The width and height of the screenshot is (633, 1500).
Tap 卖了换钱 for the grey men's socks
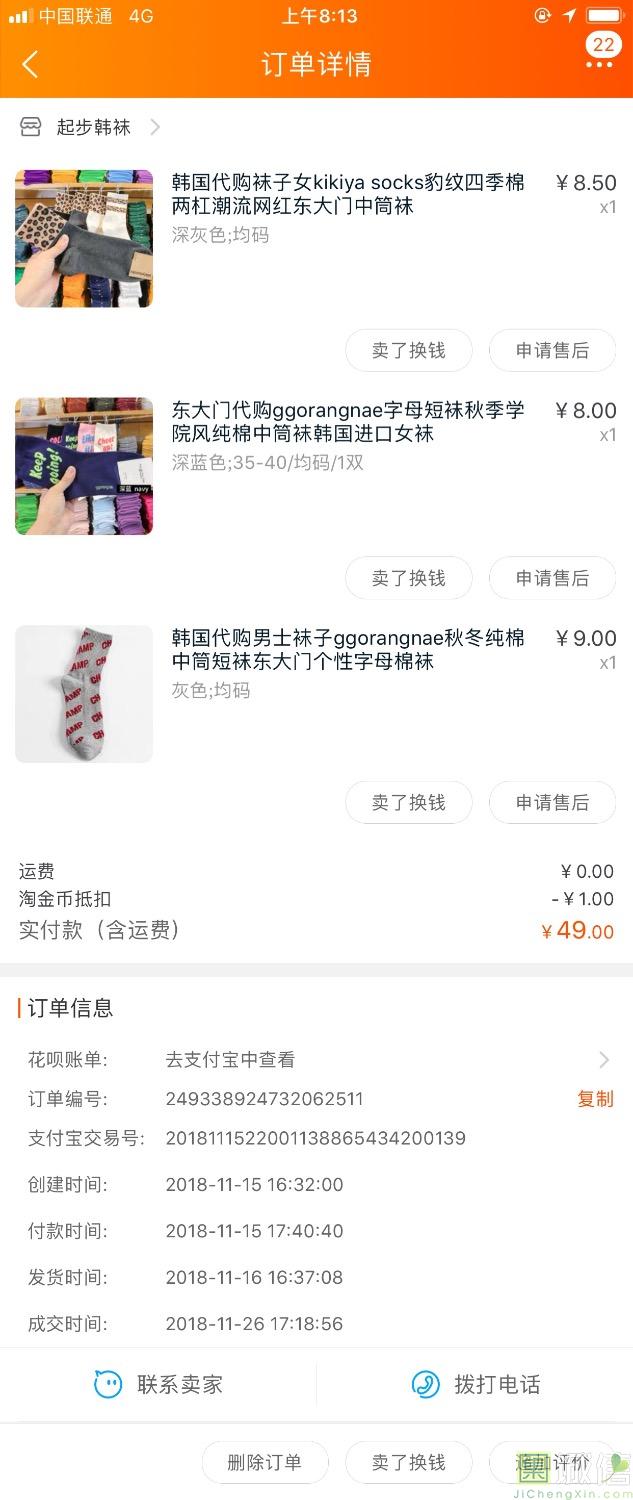(x=408, y=802)
